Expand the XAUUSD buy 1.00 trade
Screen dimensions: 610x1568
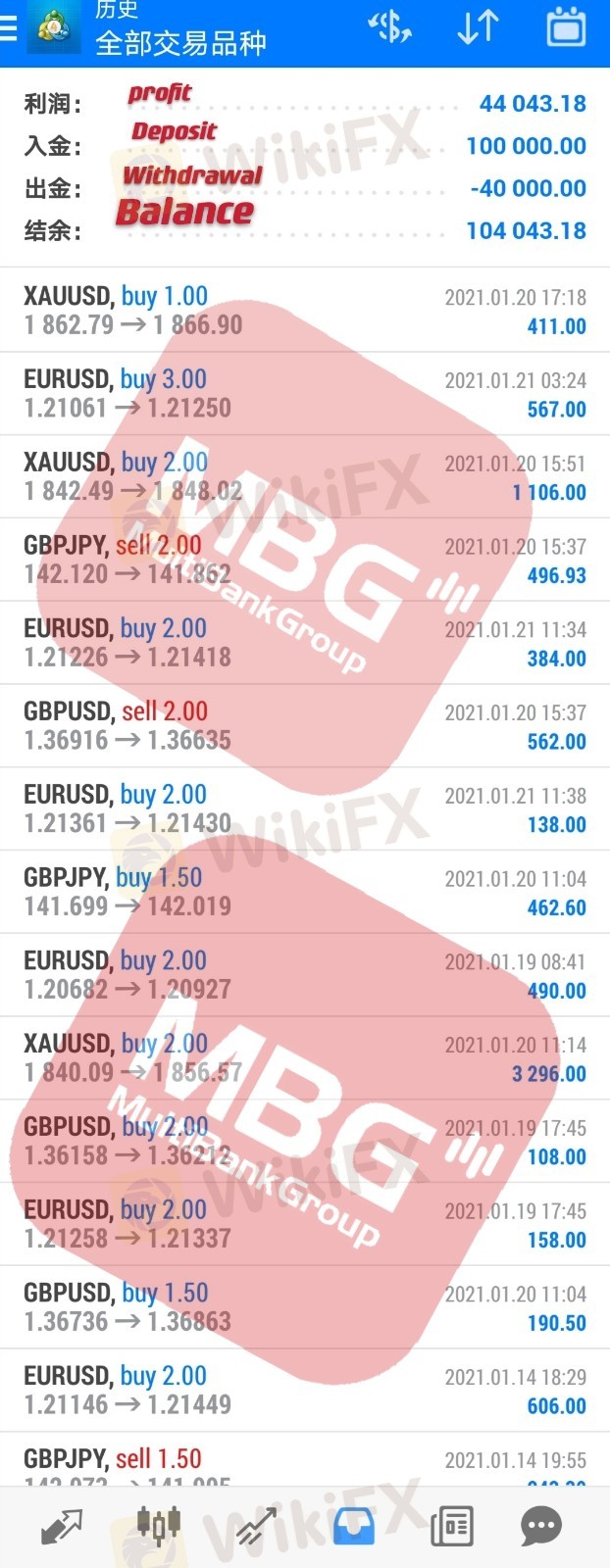click(x=305, y=311)
